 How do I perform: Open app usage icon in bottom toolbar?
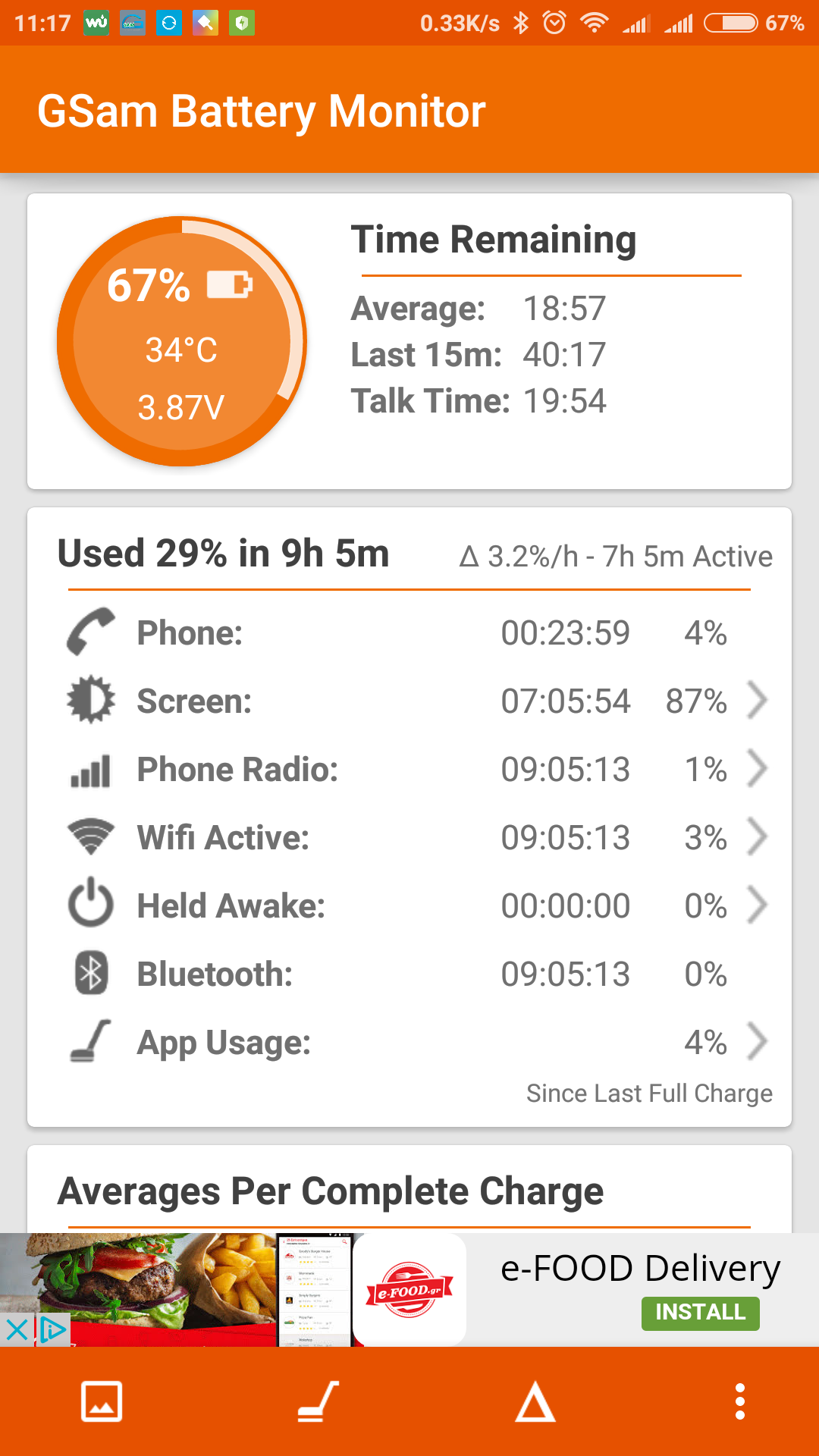click(x=318, y=1401)
